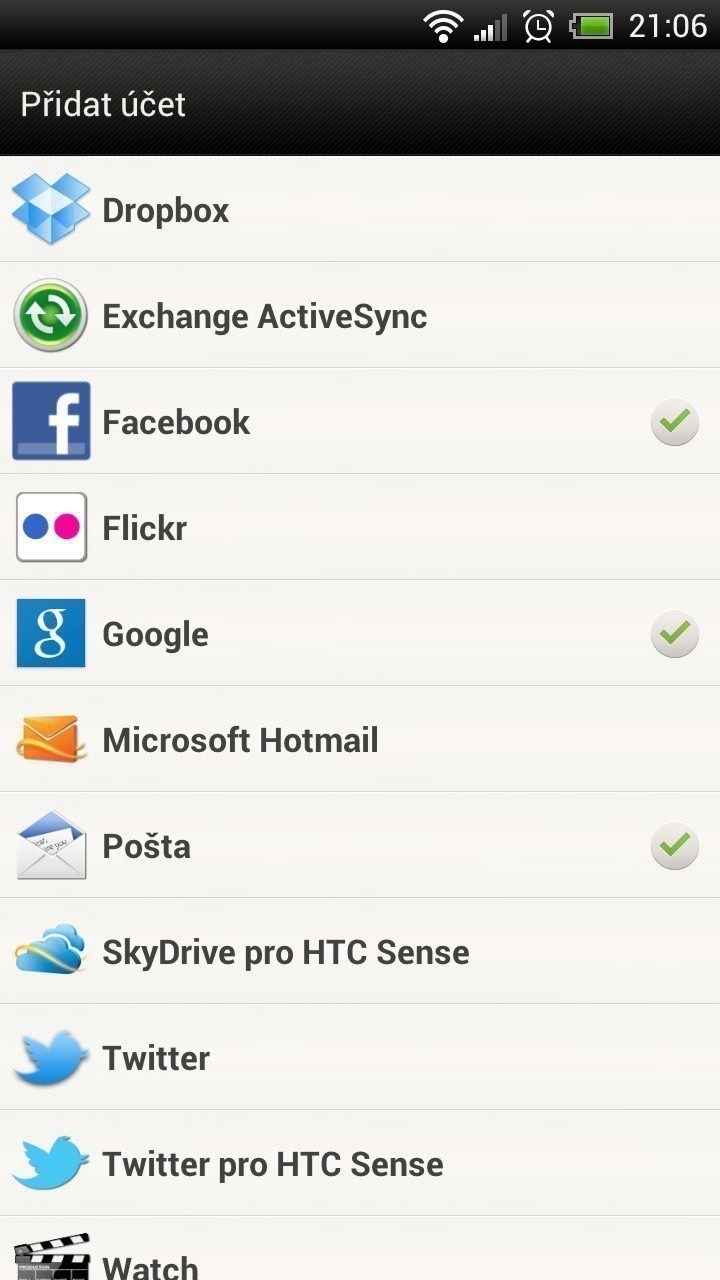Open the Google account entry
Screen dimensions: 720x1280
(360, 634)
